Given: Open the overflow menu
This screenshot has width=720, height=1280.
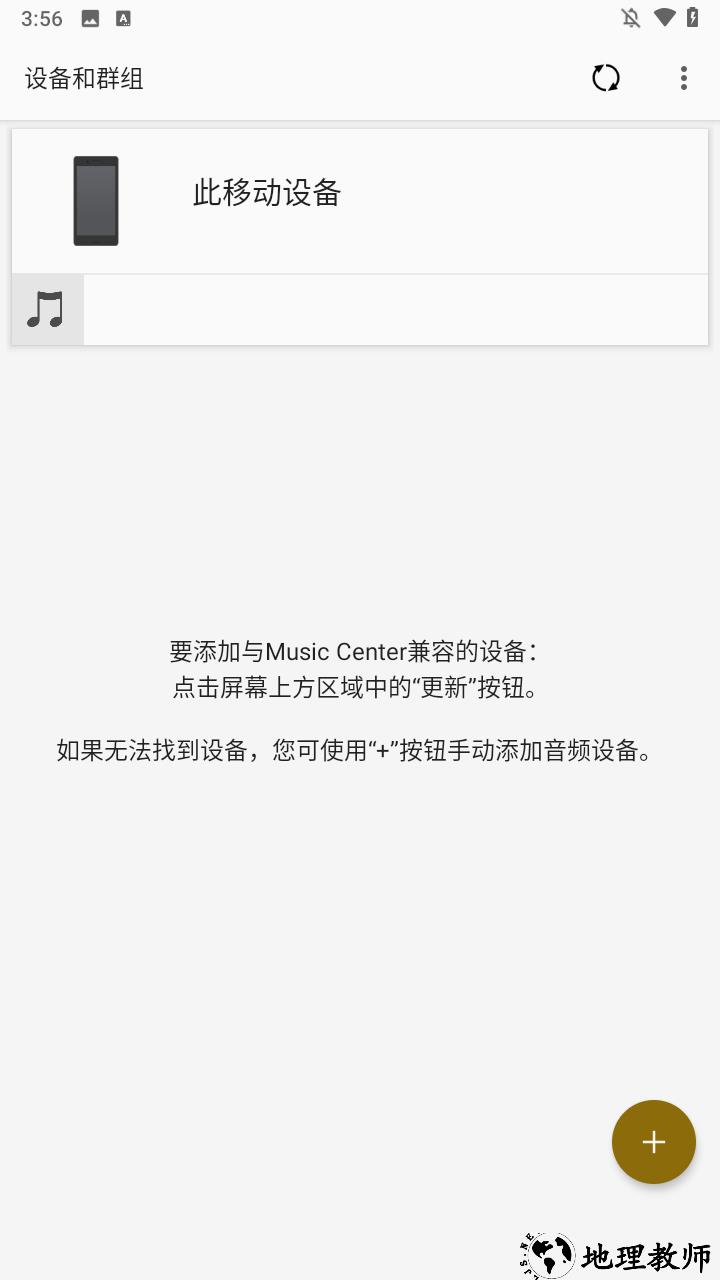Looking at the screenshot, I should 684,78.
